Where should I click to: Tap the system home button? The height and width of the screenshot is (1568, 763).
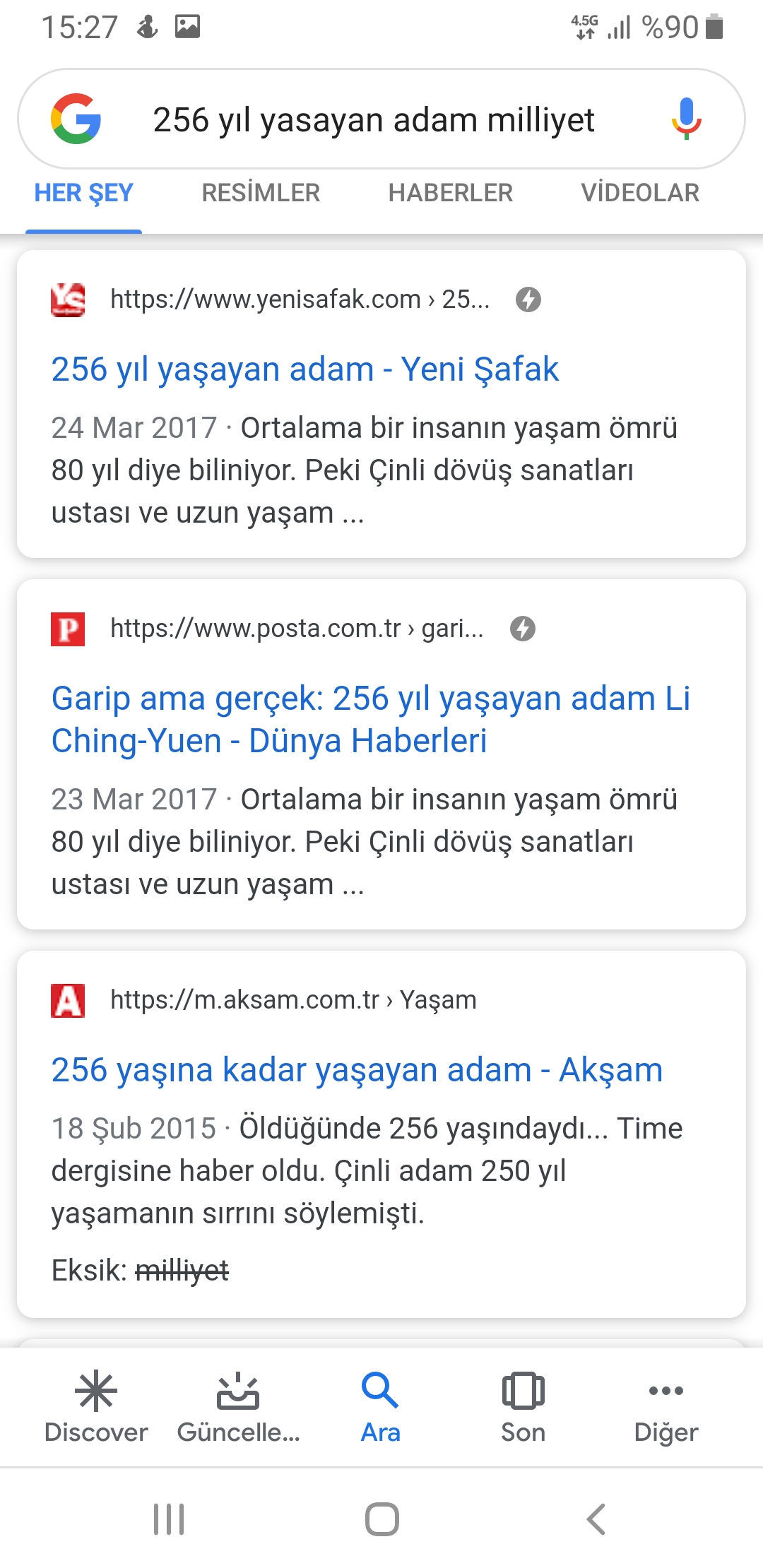[381, 1519]
